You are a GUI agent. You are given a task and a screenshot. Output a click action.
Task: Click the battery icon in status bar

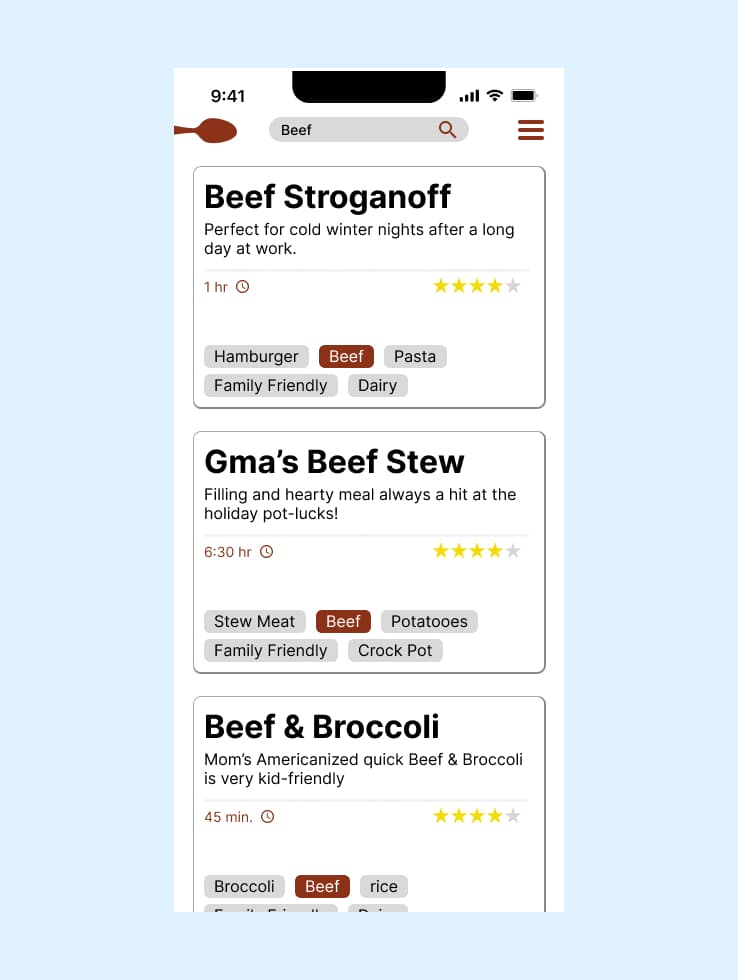tap(524, 95)
